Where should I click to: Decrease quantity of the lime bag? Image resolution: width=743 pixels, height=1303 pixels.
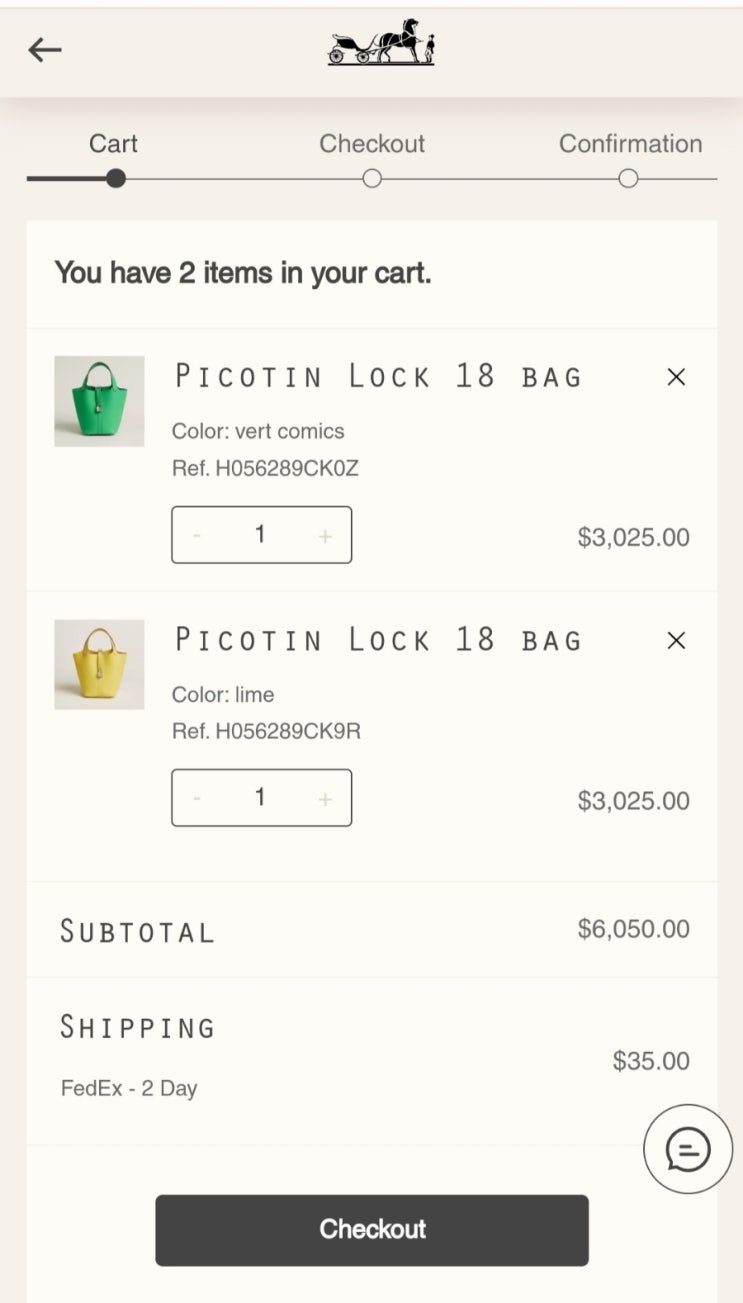click(197, 799)
